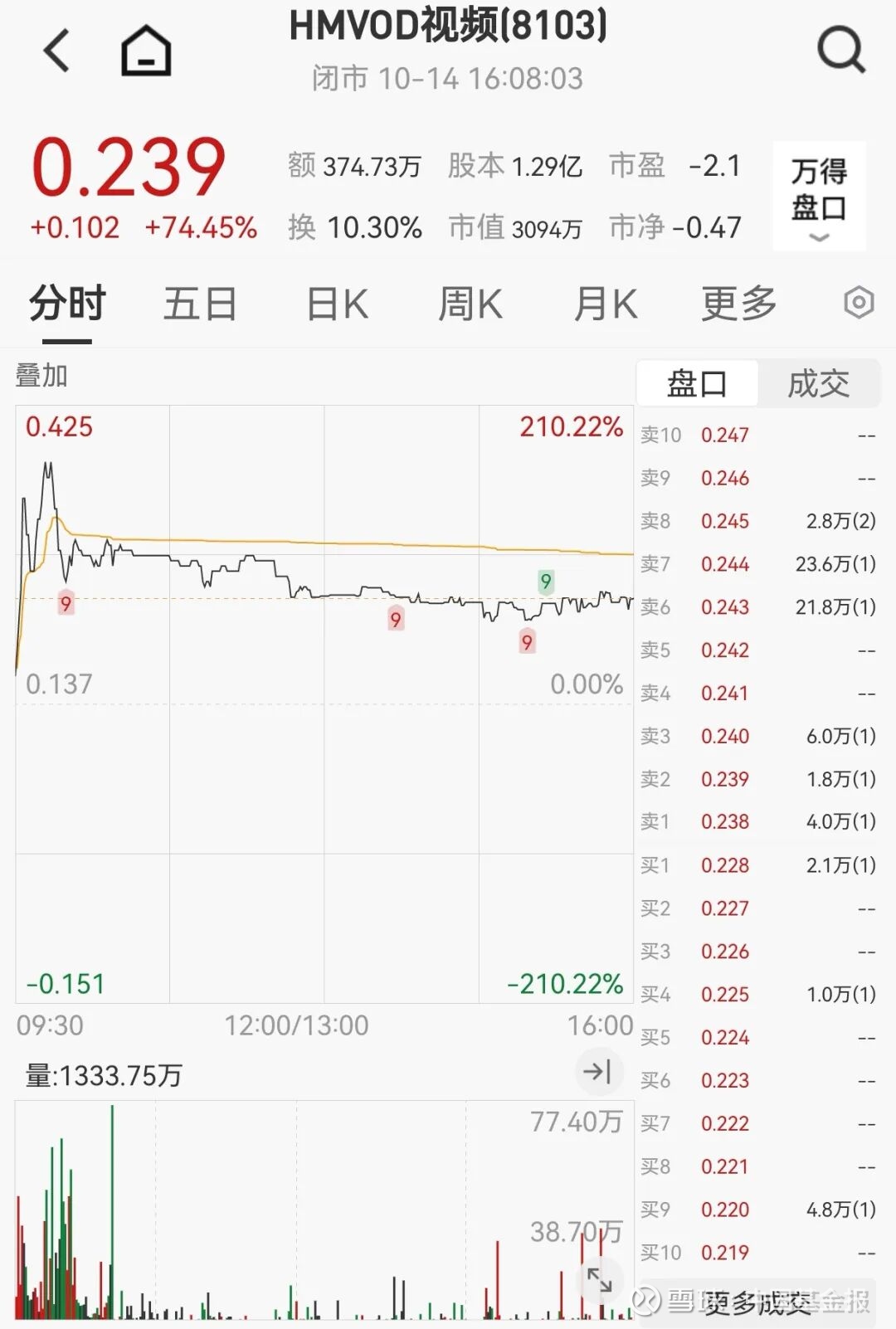Switch to the 五日 chart tab
Screen dimensions: 896x1329
point(200,304)
